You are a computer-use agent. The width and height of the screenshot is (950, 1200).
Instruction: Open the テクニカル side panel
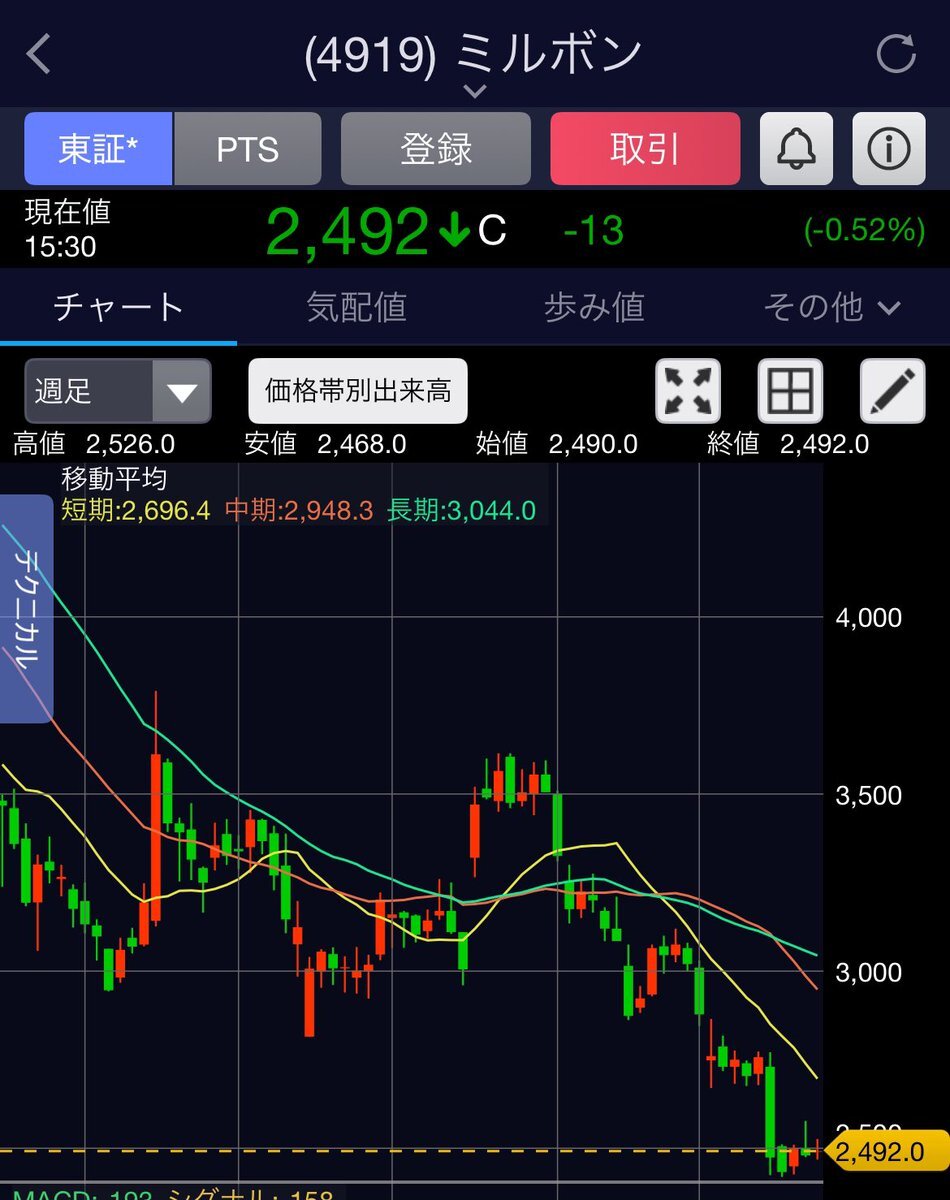(x=27, y=608)
